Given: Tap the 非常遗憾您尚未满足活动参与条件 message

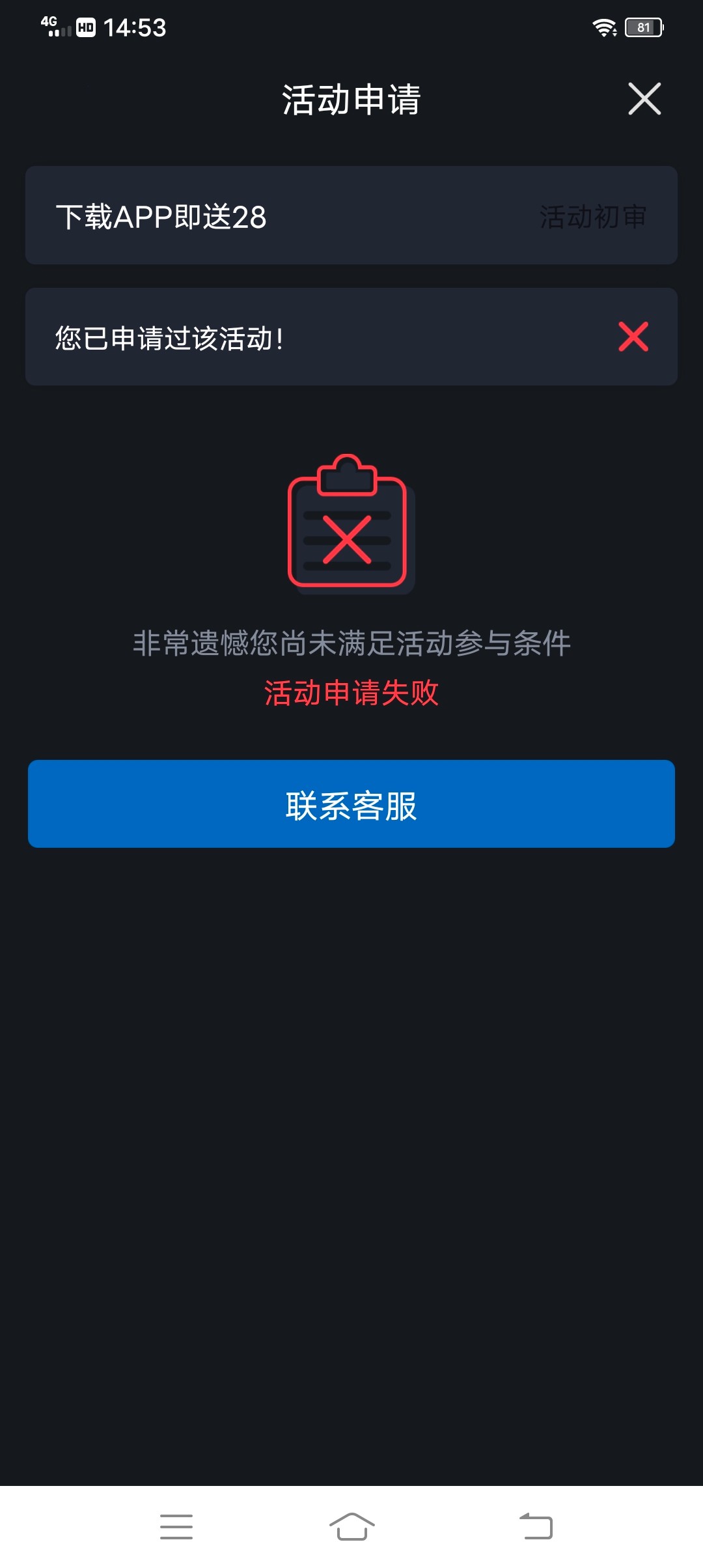Looking at the screenshot, I should pyautogui.click(x=351, y=641).
